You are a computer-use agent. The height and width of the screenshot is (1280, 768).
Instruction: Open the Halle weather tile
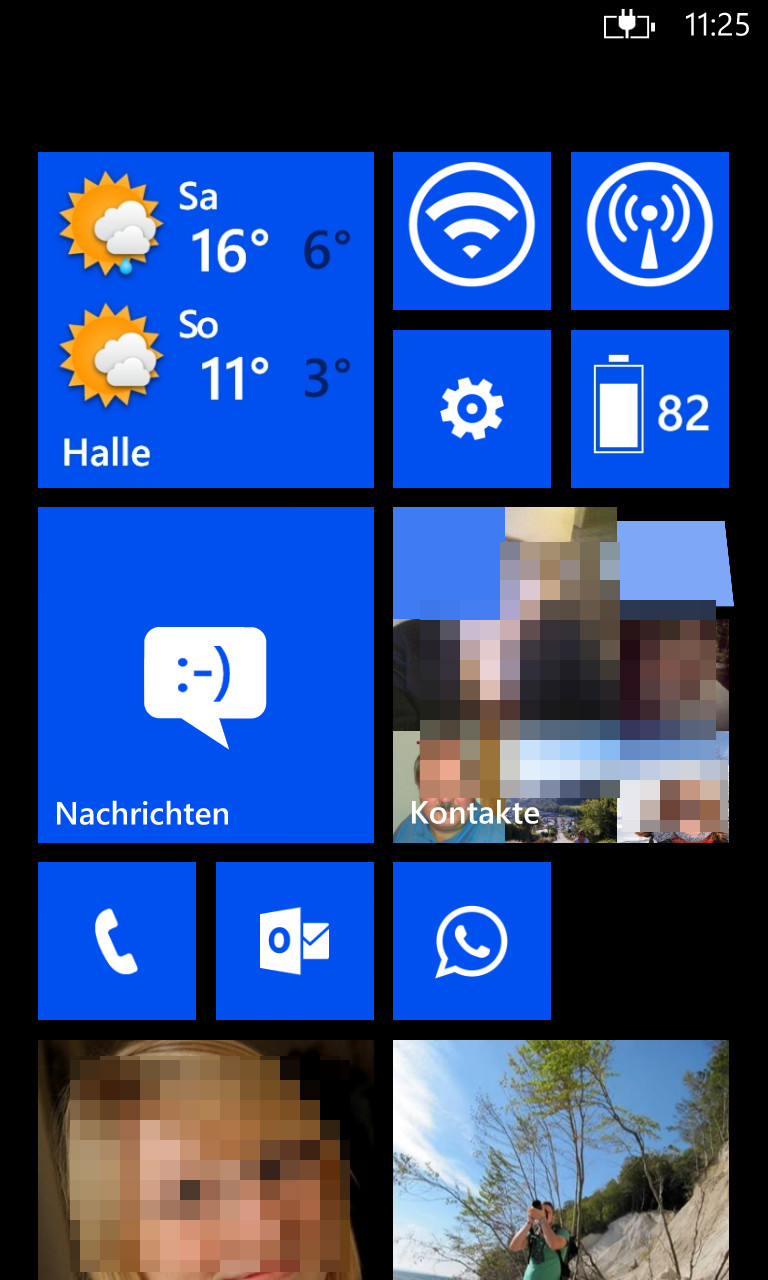pyautogui.click(x=206, y=320)
